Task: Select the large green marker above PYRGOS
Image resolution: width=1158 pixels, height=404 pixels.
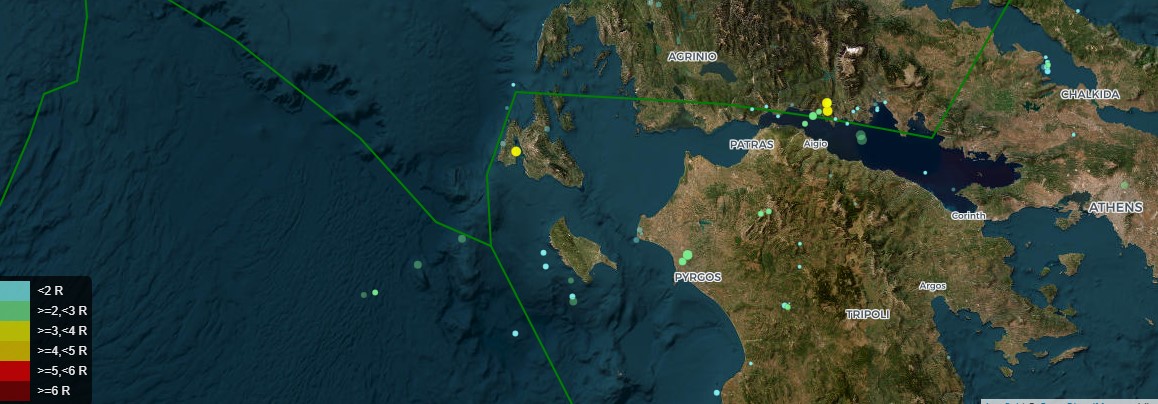Action: (x=687, y=255)
